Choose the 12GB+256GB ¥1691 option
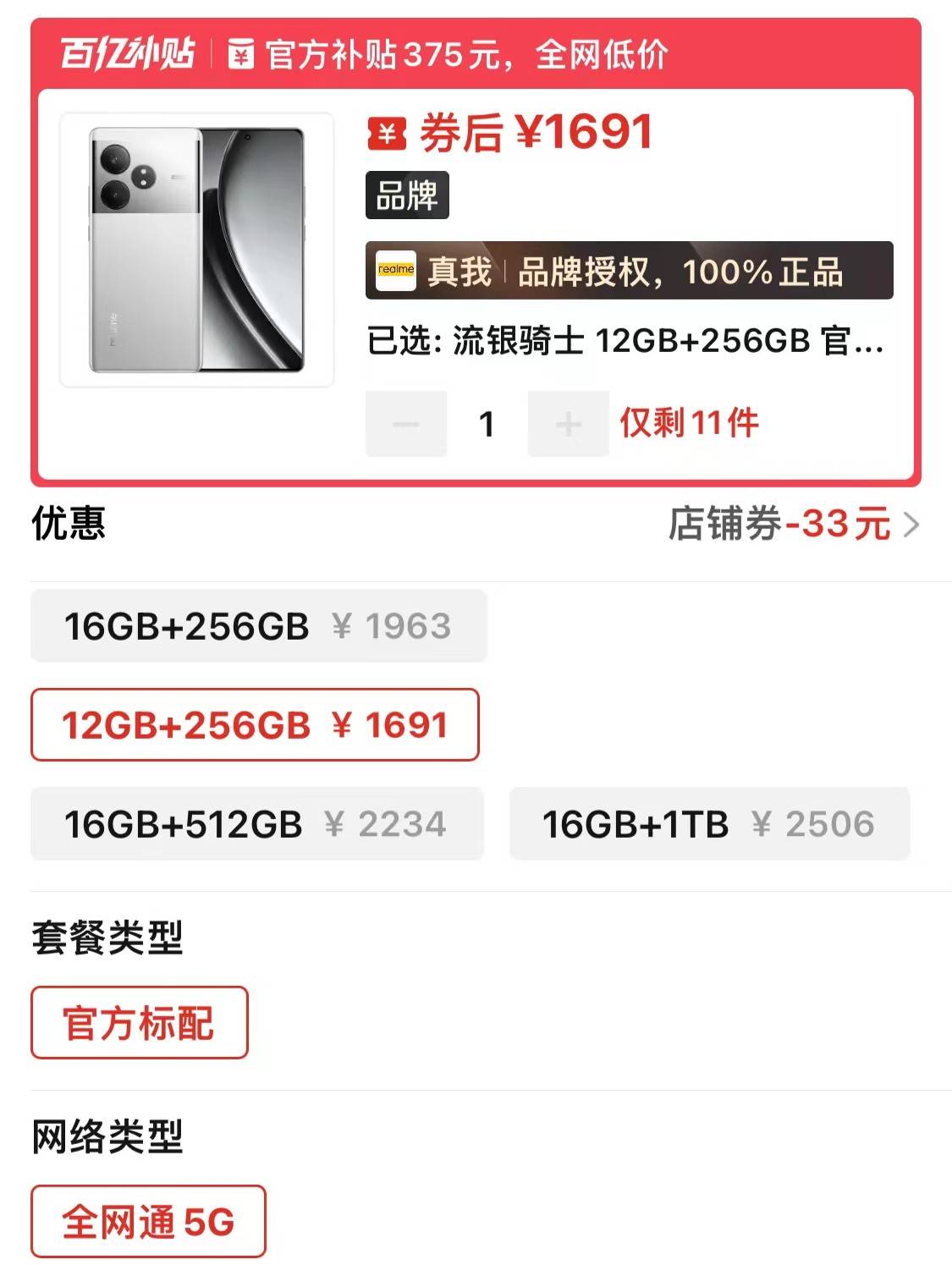This screenshot has height=1265, width=952. 255,725
